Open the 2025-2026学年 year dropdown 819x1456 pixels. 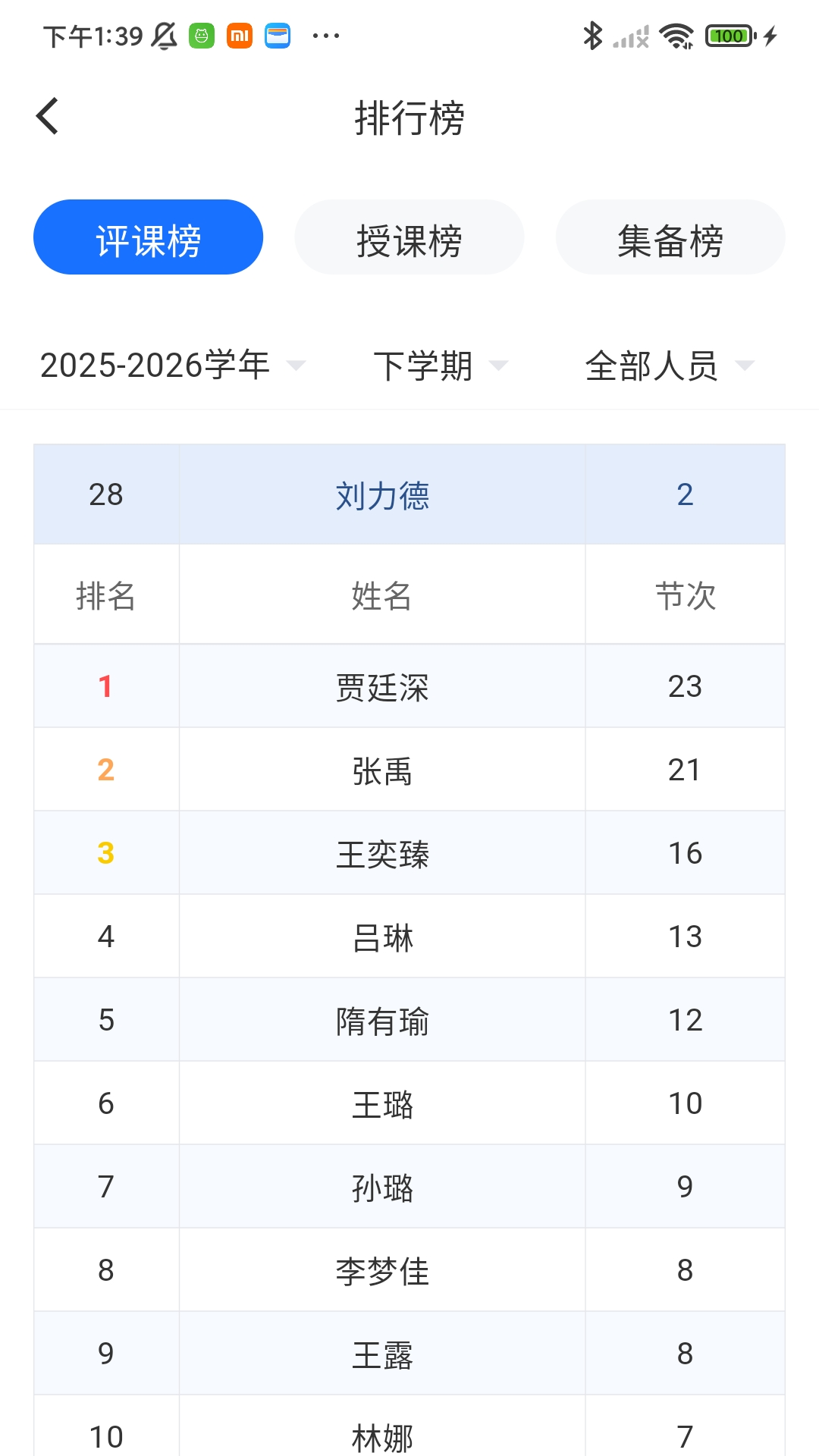[173, 366]
